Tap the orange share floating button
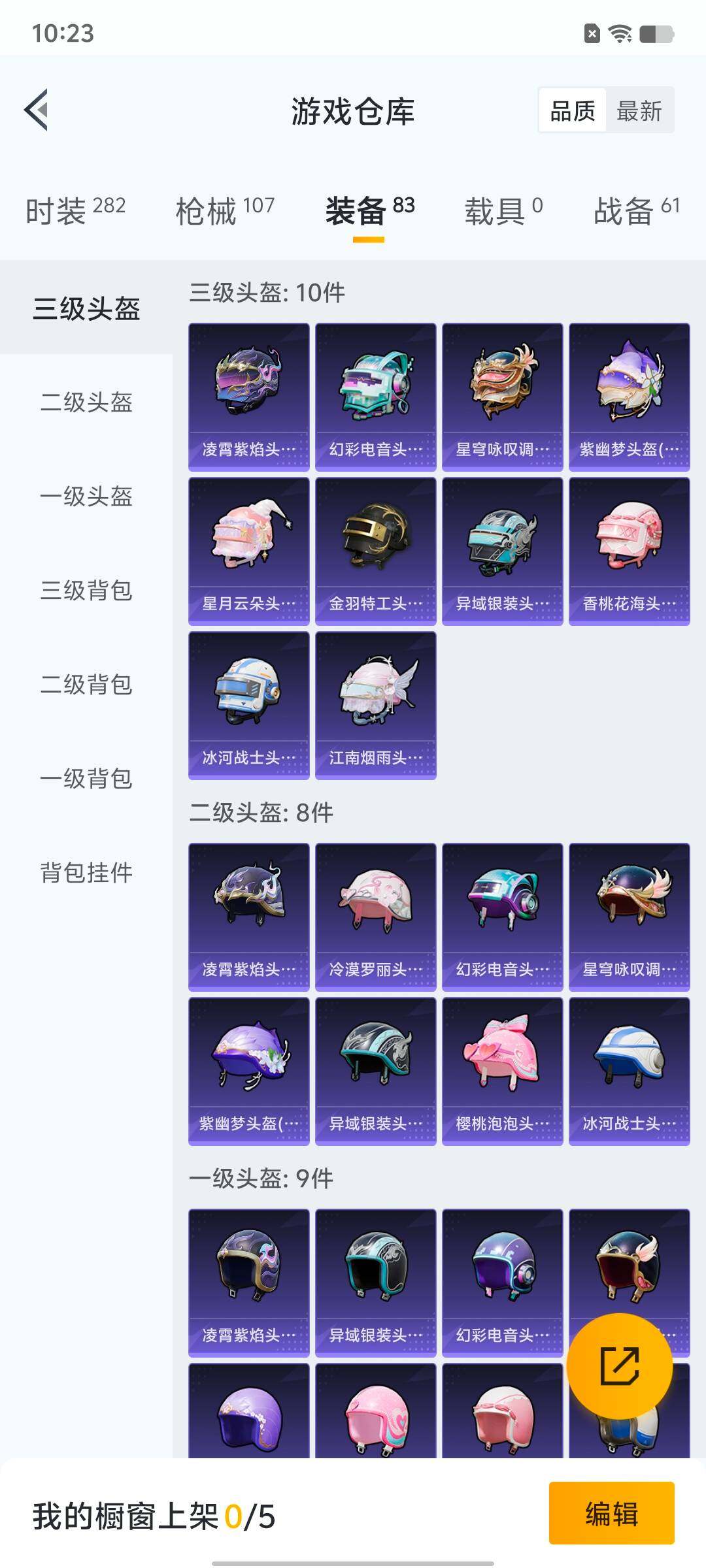The width and height of the screenshot is (706, 1568). tap(619, 1365)
